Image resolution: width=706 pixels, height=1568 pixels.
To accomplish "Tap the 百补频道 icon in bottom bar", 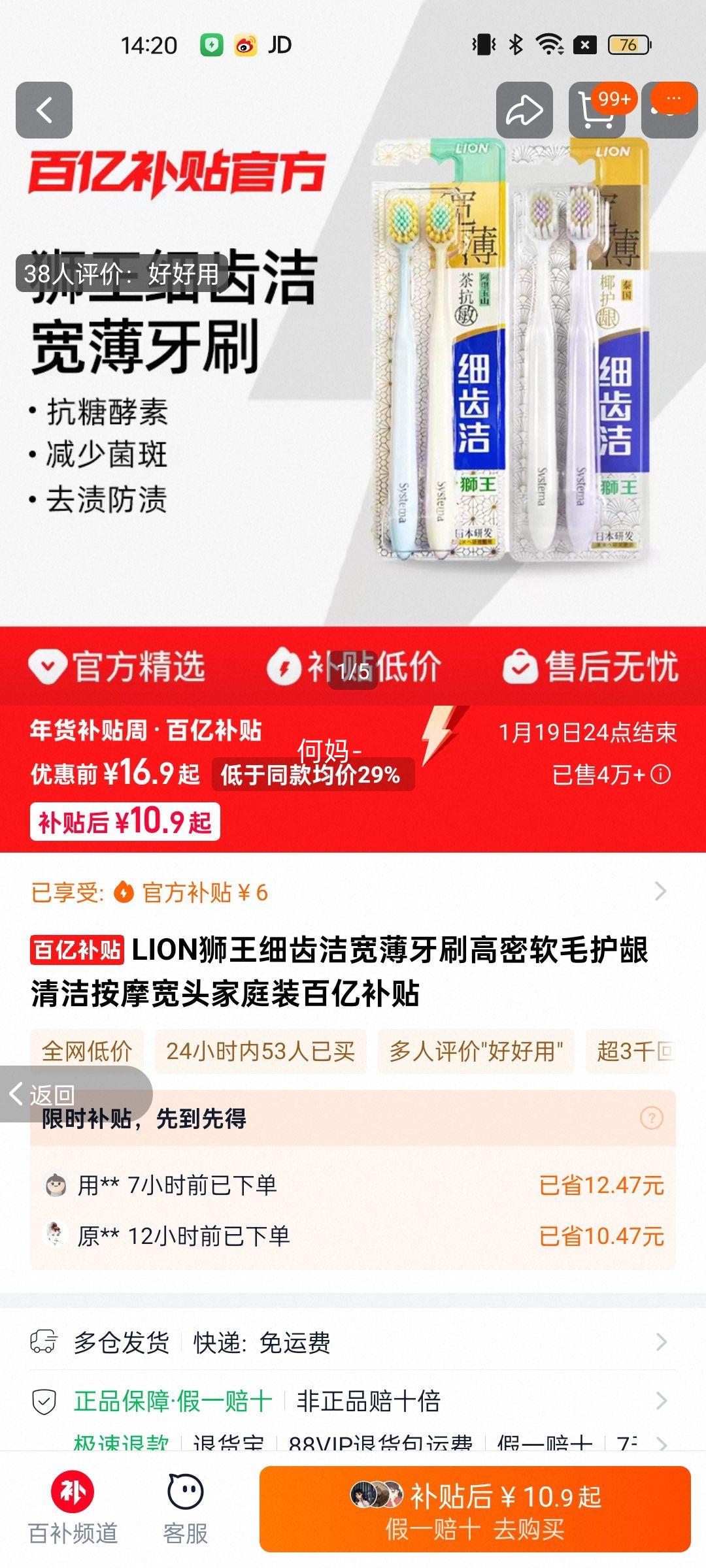I will tap(72, 1496).
